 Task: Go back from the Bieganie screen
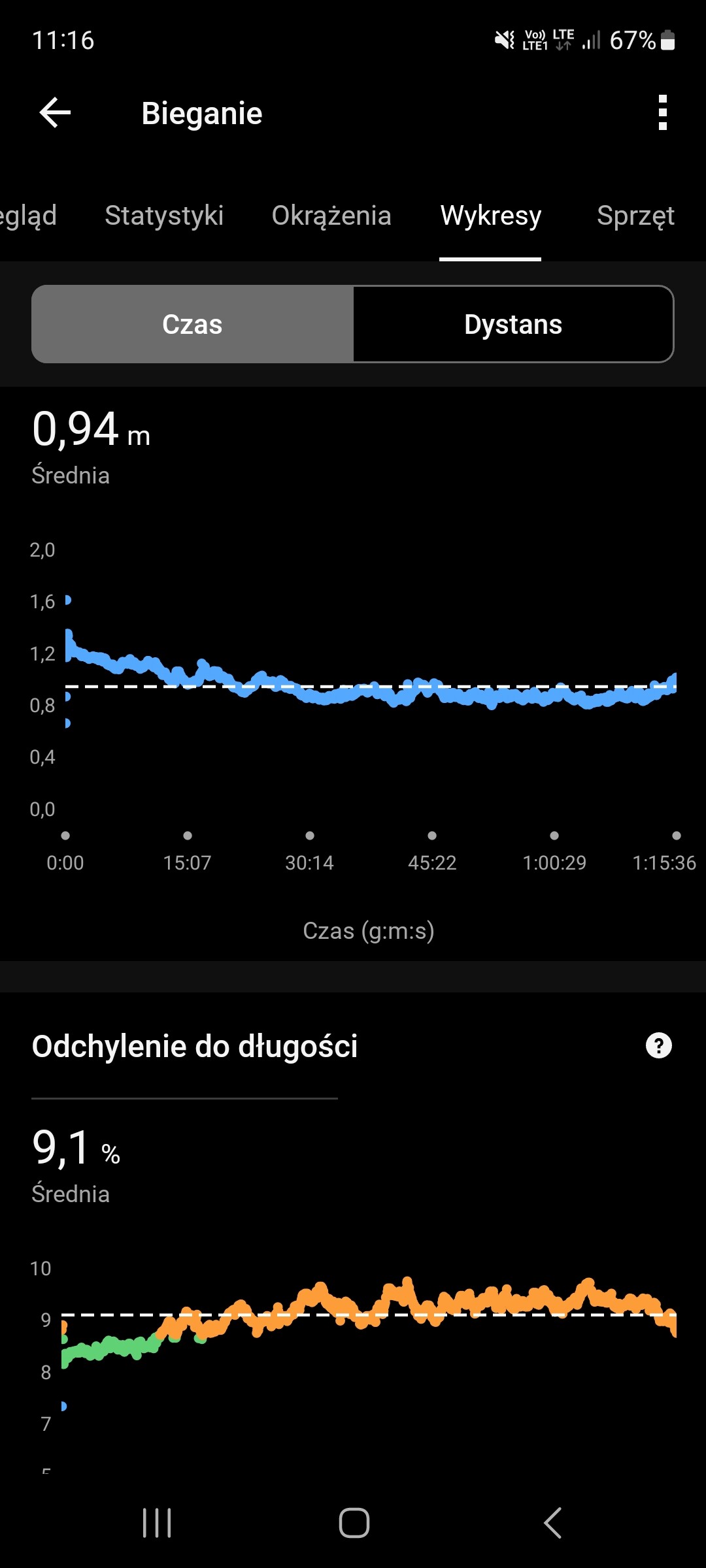coord(56,113)
